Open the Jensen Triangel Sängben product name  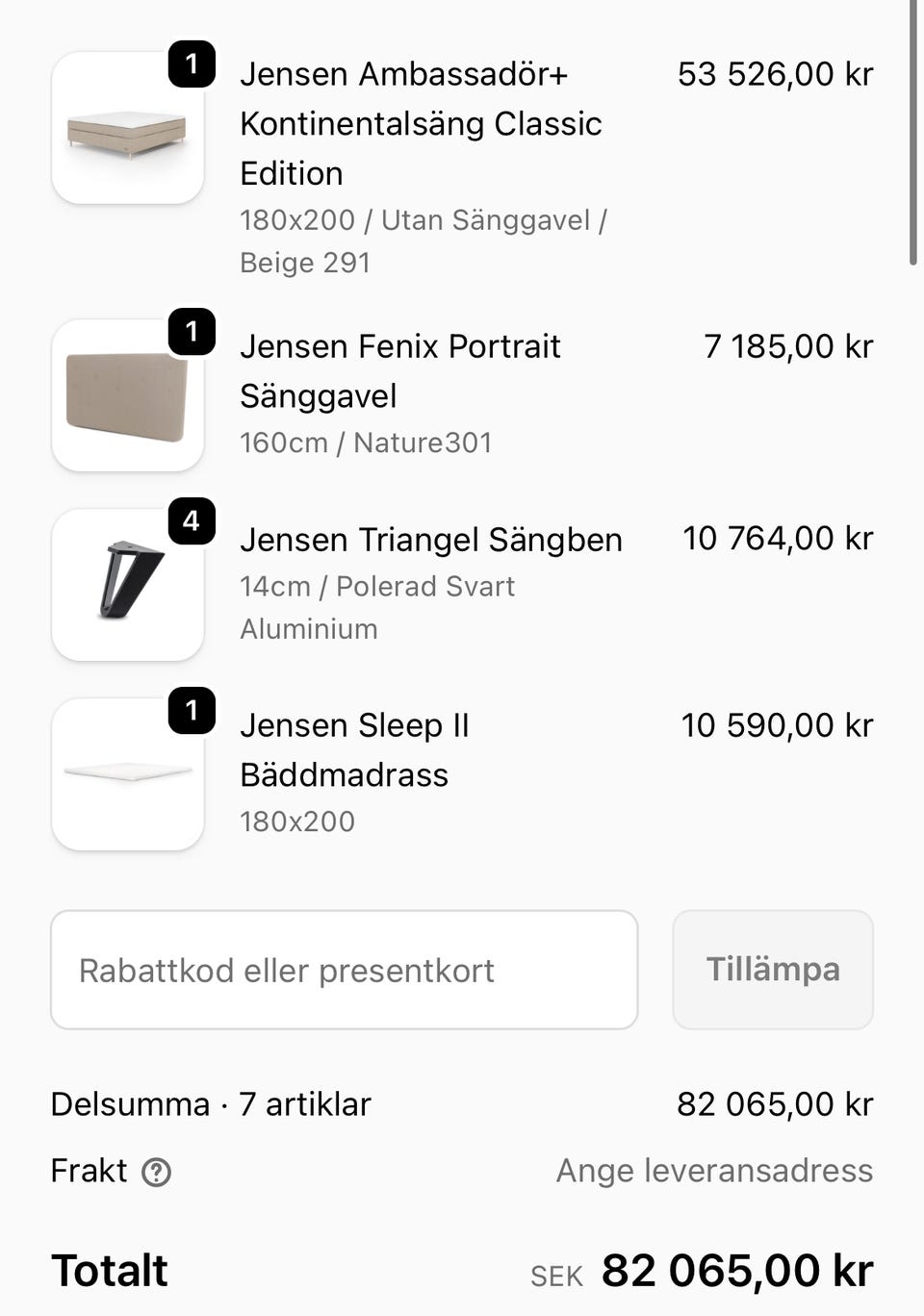[430, 541]
